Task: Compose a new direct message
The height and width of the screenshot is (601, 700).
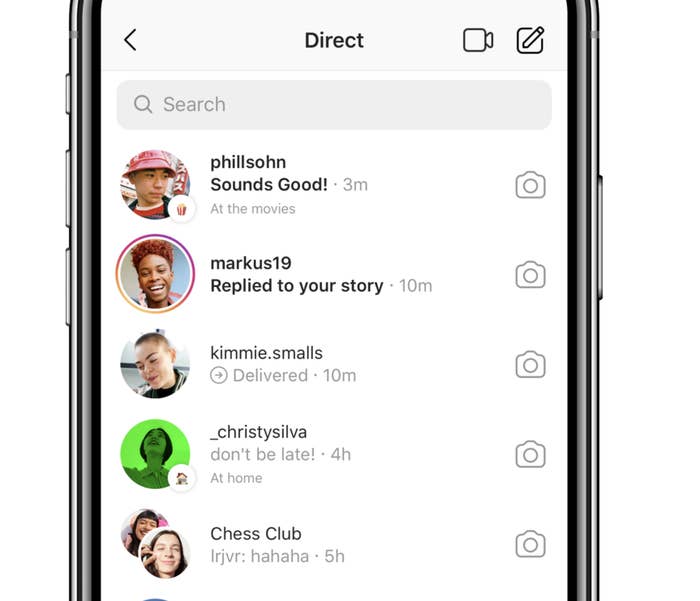Action: (530, 40)
